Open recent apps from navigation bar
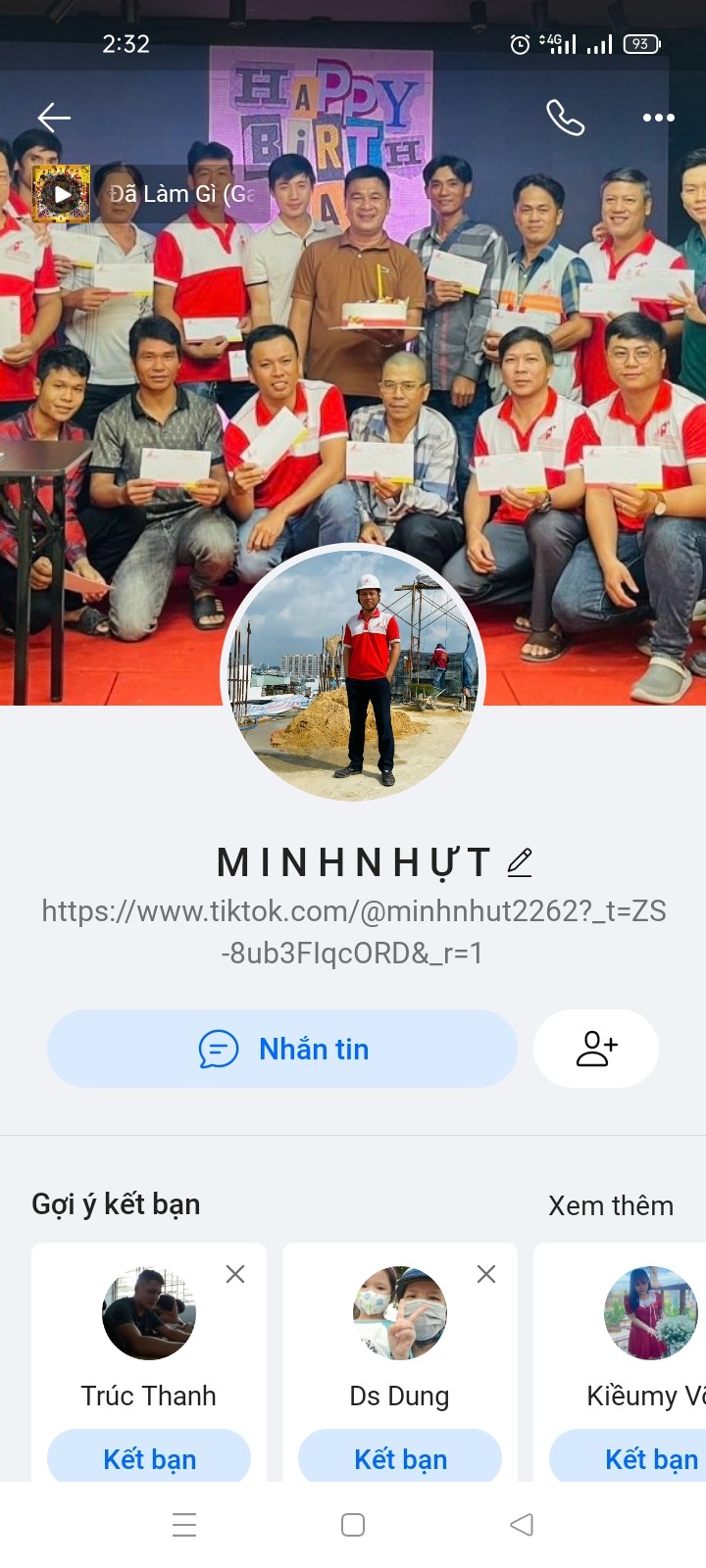Image resolution: width=706 pixels, height=1568 pixels. tap(184, 1525)
